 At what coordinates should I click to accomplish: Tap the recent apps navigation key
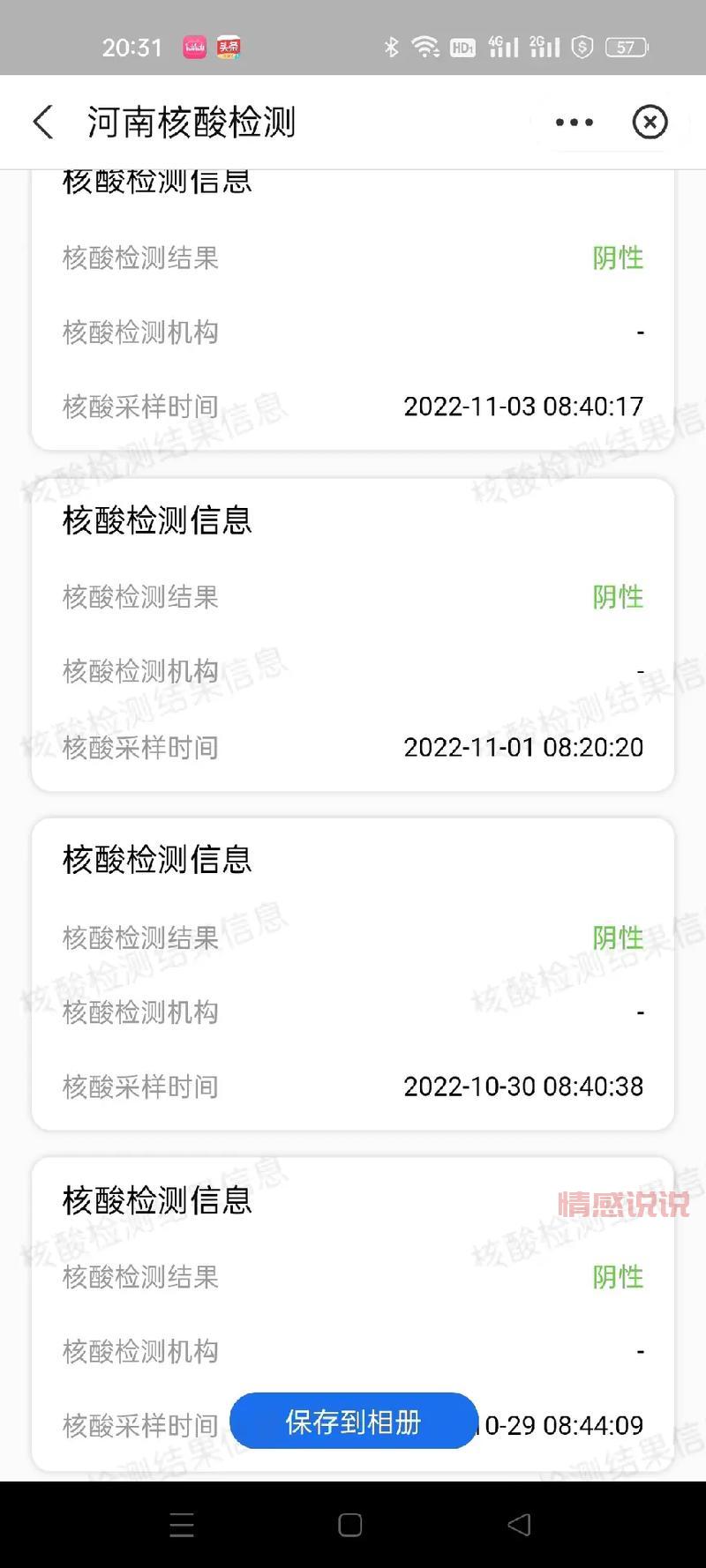(181, 1523)
